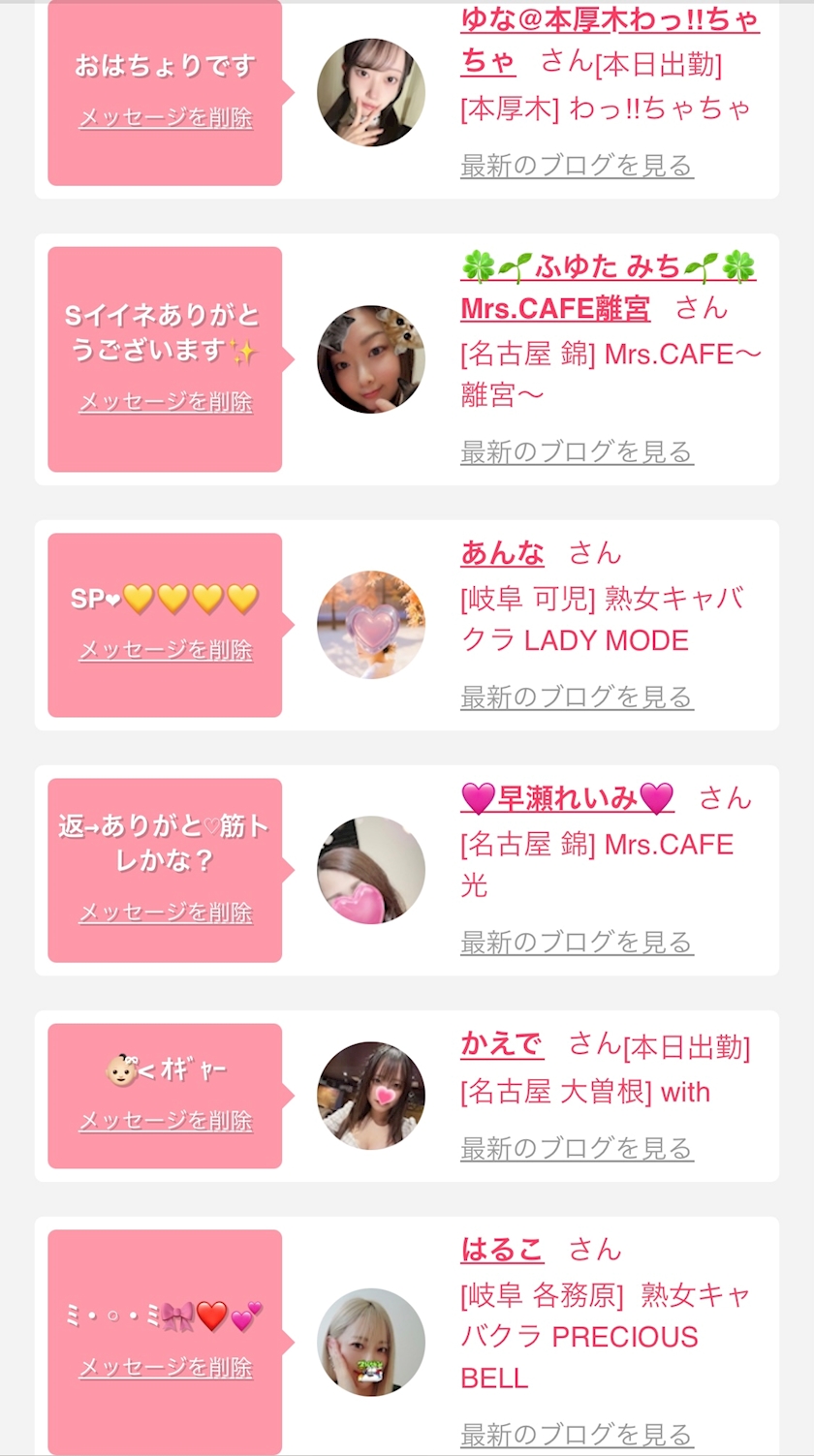Open はるこ's profile name link
This screenshot has width=814, height=1456.
pyautogui.click(x=502, y=1250)
